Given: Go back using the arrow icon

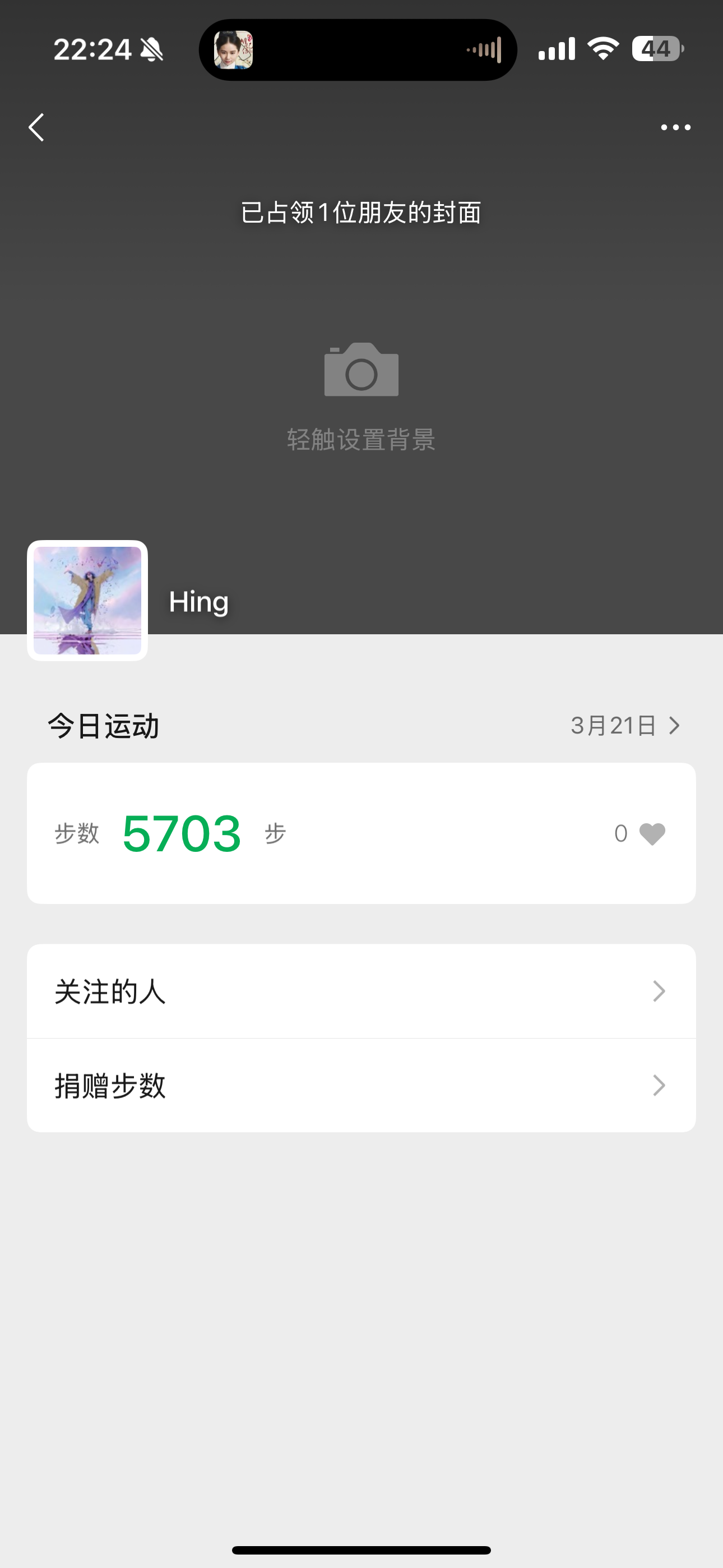Looking at the screenshot, I should [37, 127].
